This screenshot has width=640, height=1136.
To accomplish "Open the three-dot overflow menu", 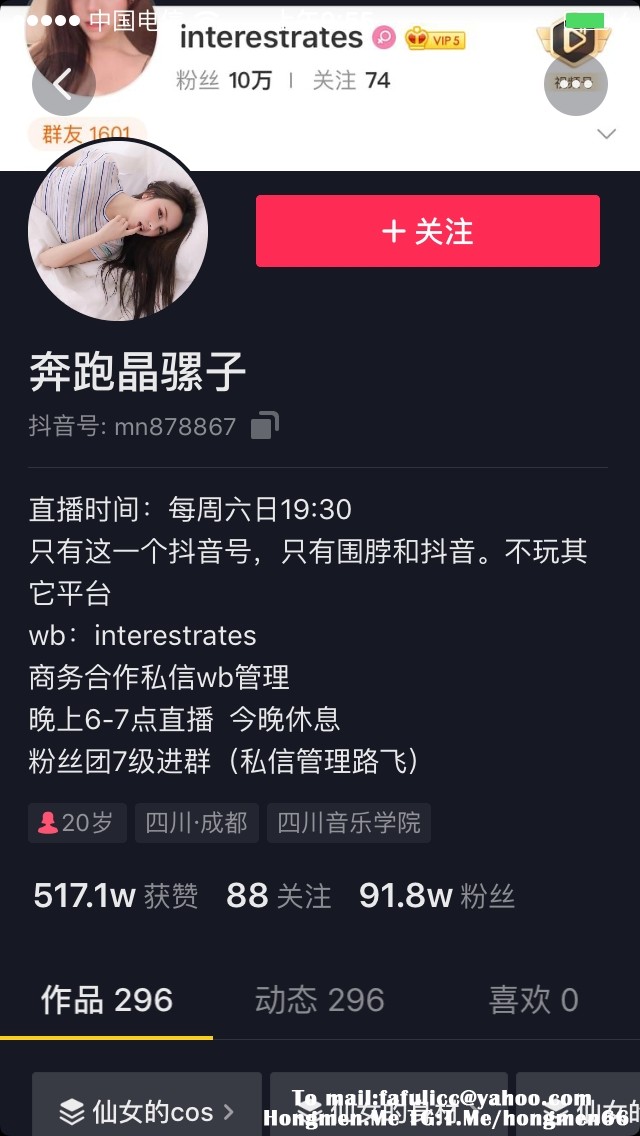I will [x=576, y=84].
